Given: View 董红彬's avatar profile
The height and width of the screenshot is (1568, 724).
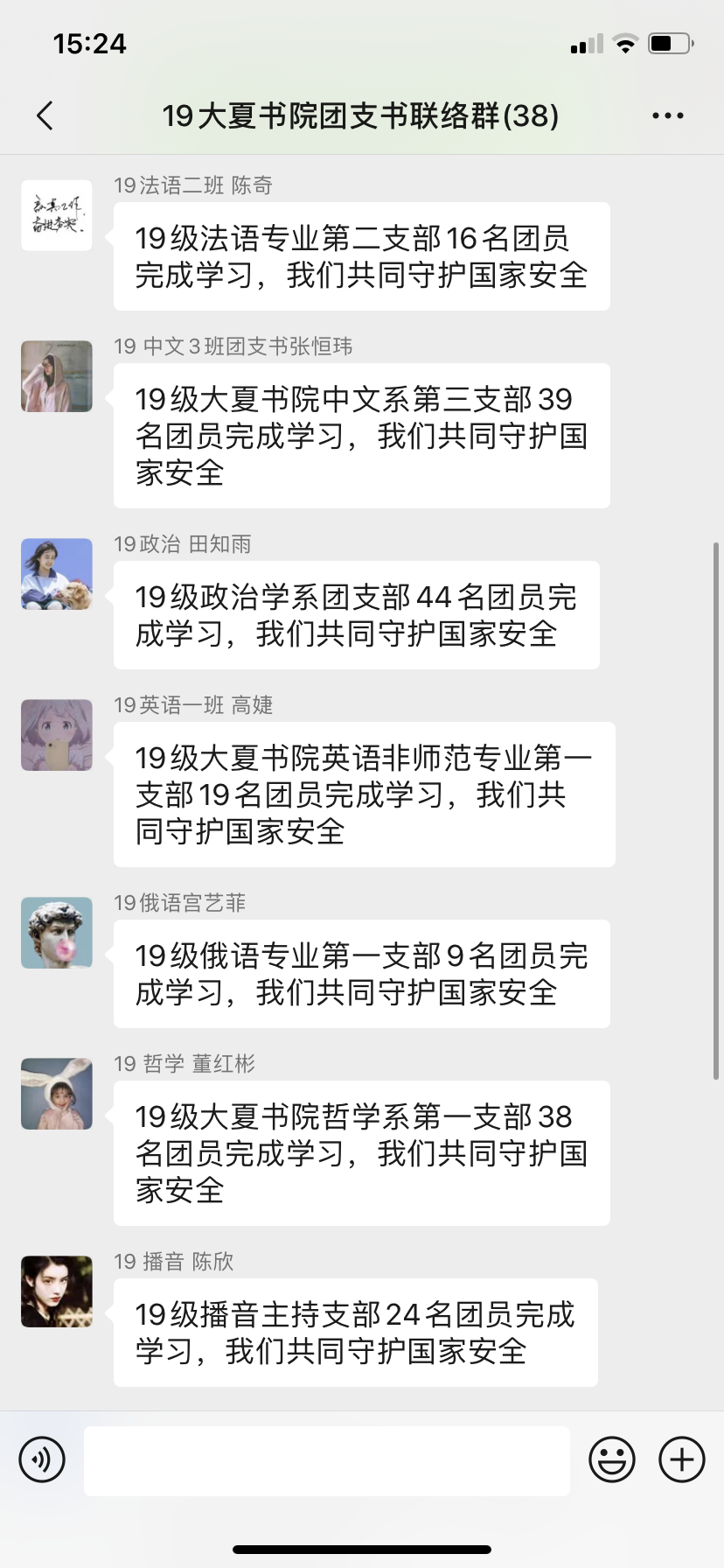Looking at the screenshot, I should pos(57,1094).
